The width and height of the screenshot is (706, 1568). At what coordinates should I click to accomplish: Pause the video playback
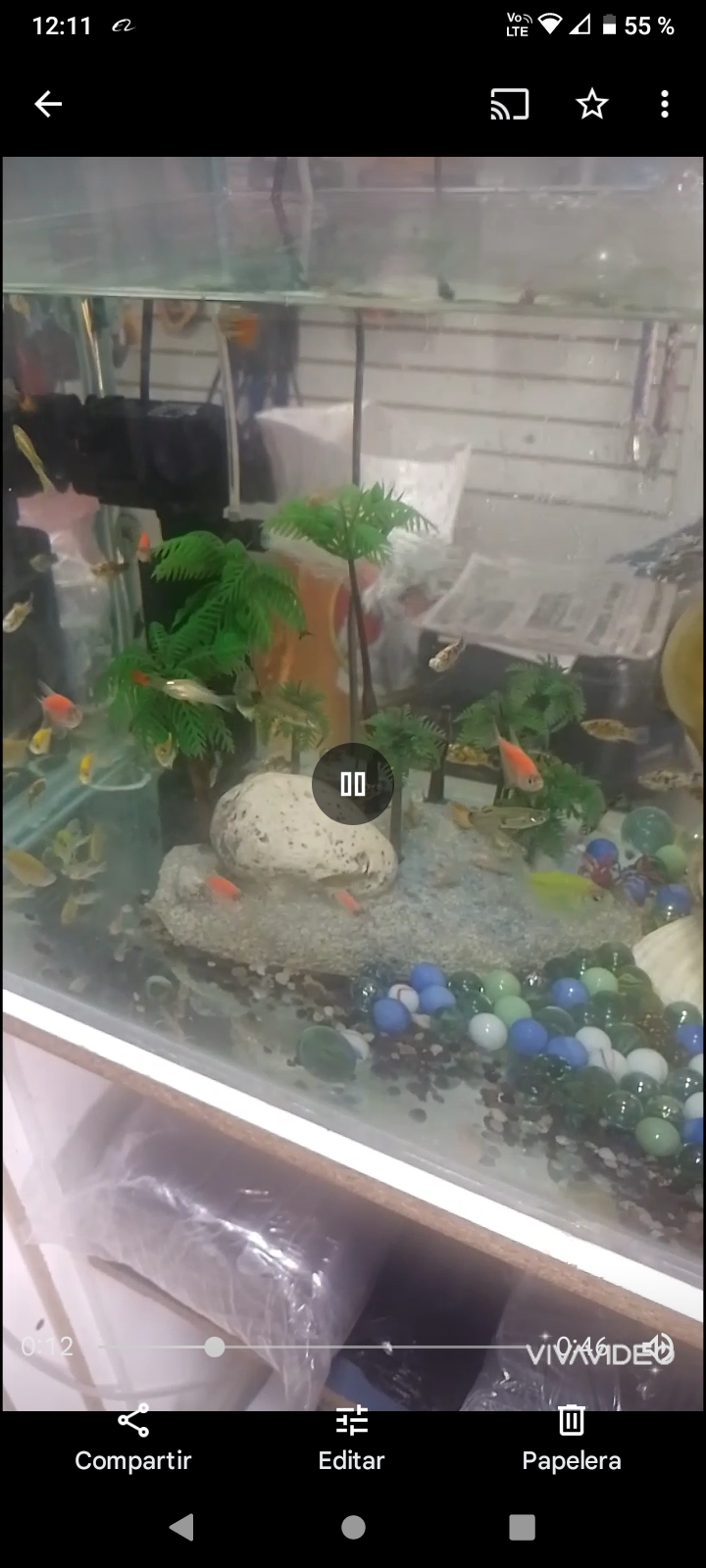(353, 783)
